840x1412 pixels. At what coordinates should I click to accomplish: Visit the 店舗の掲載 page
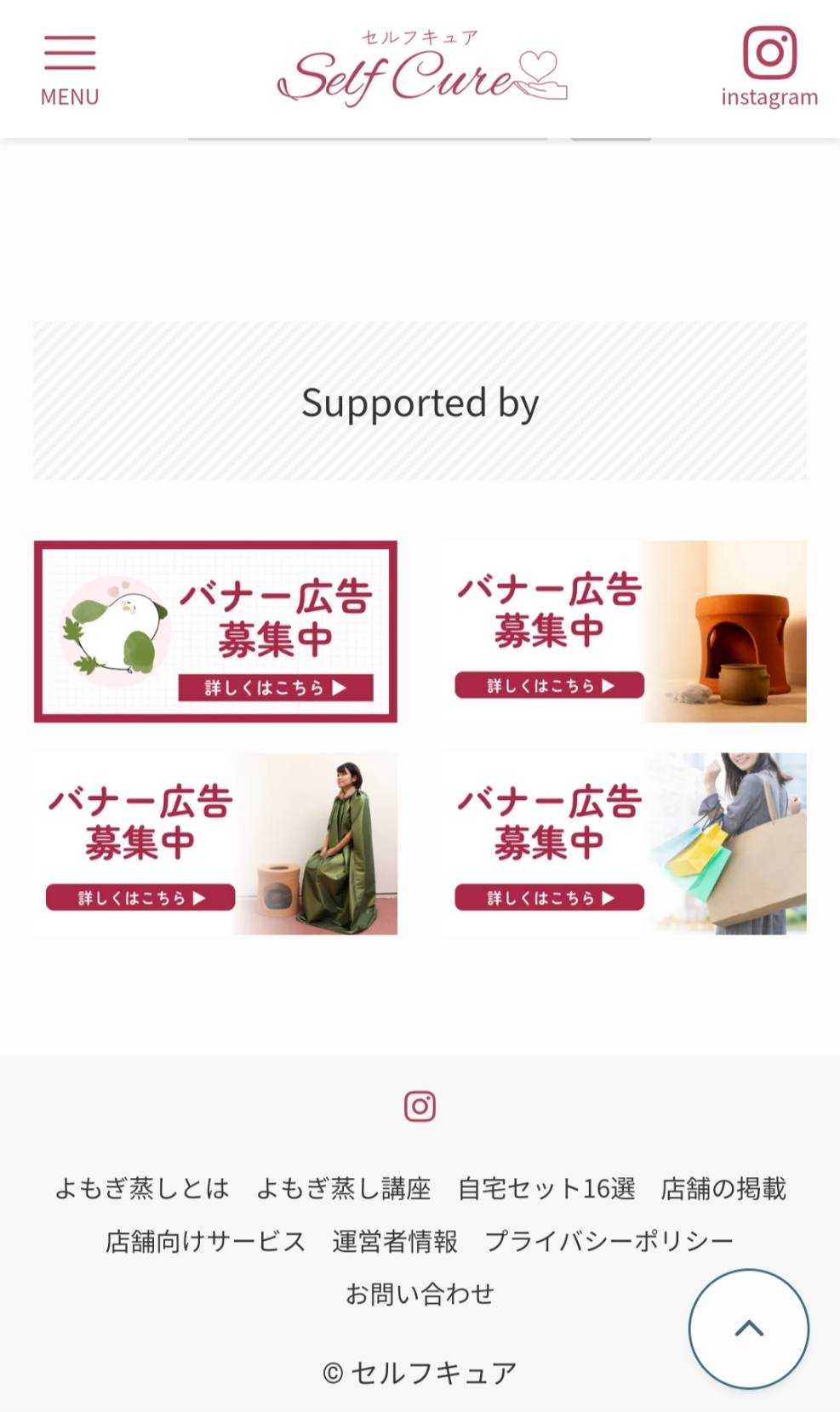pyautogui.click(x=723, y=1188)
